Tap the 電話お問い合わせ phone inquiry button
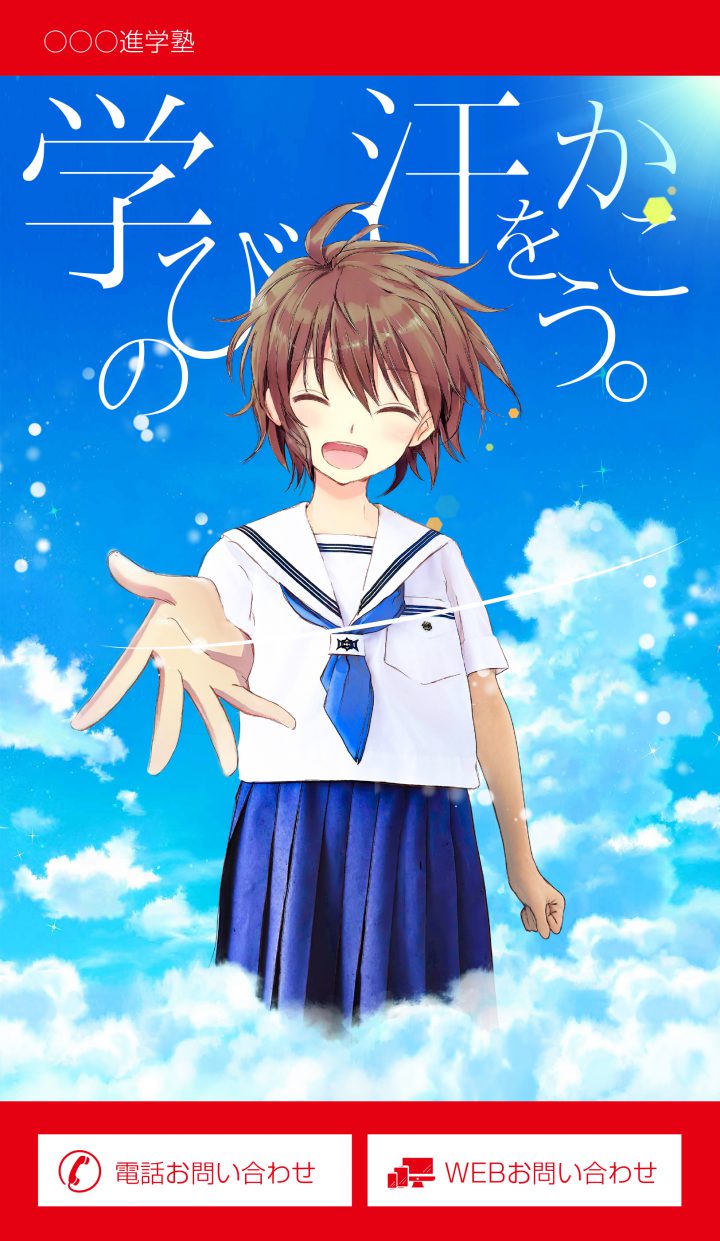Screen dimensions: 720x1241 click(x=195, y=1170)
